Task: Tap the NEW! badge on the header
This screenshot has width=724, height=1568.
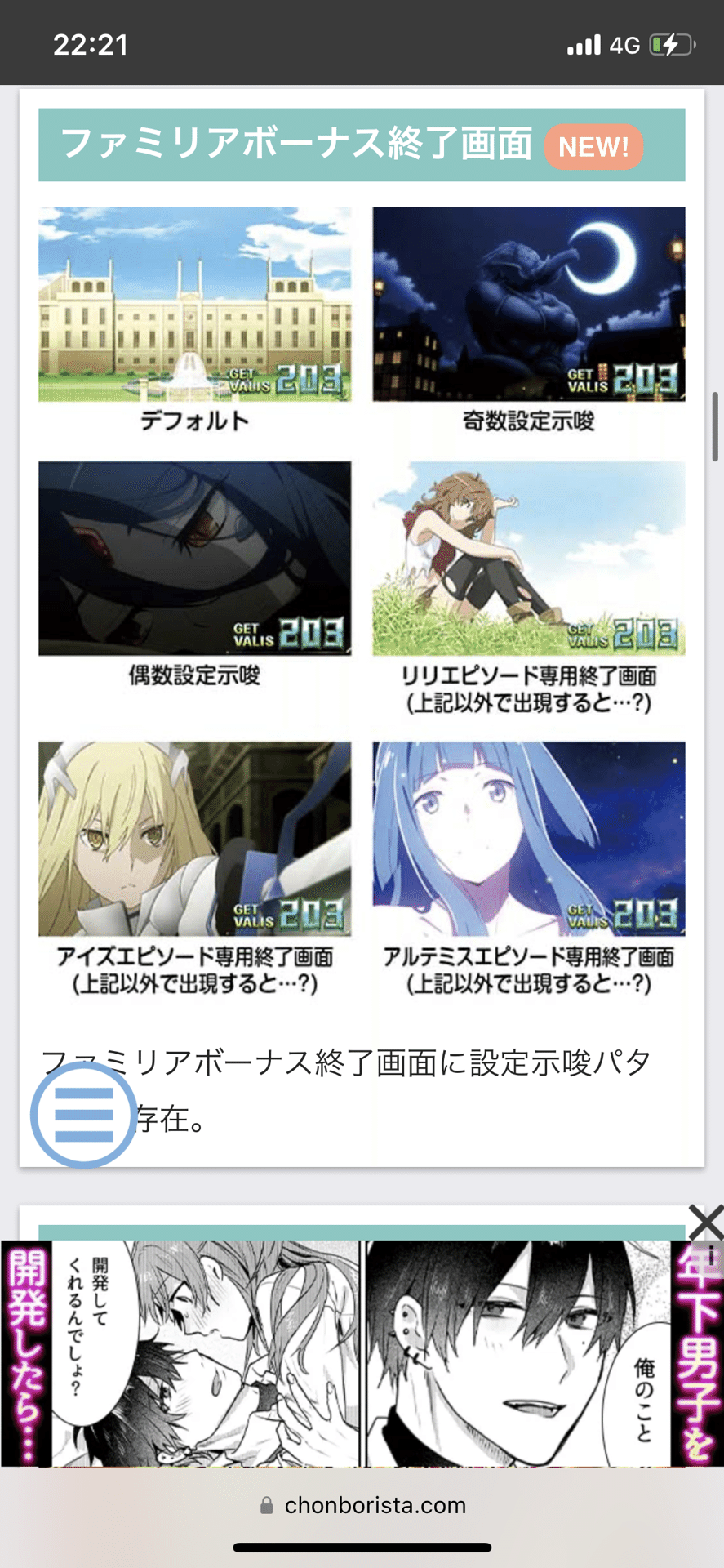Action: [x=594, y=147]
